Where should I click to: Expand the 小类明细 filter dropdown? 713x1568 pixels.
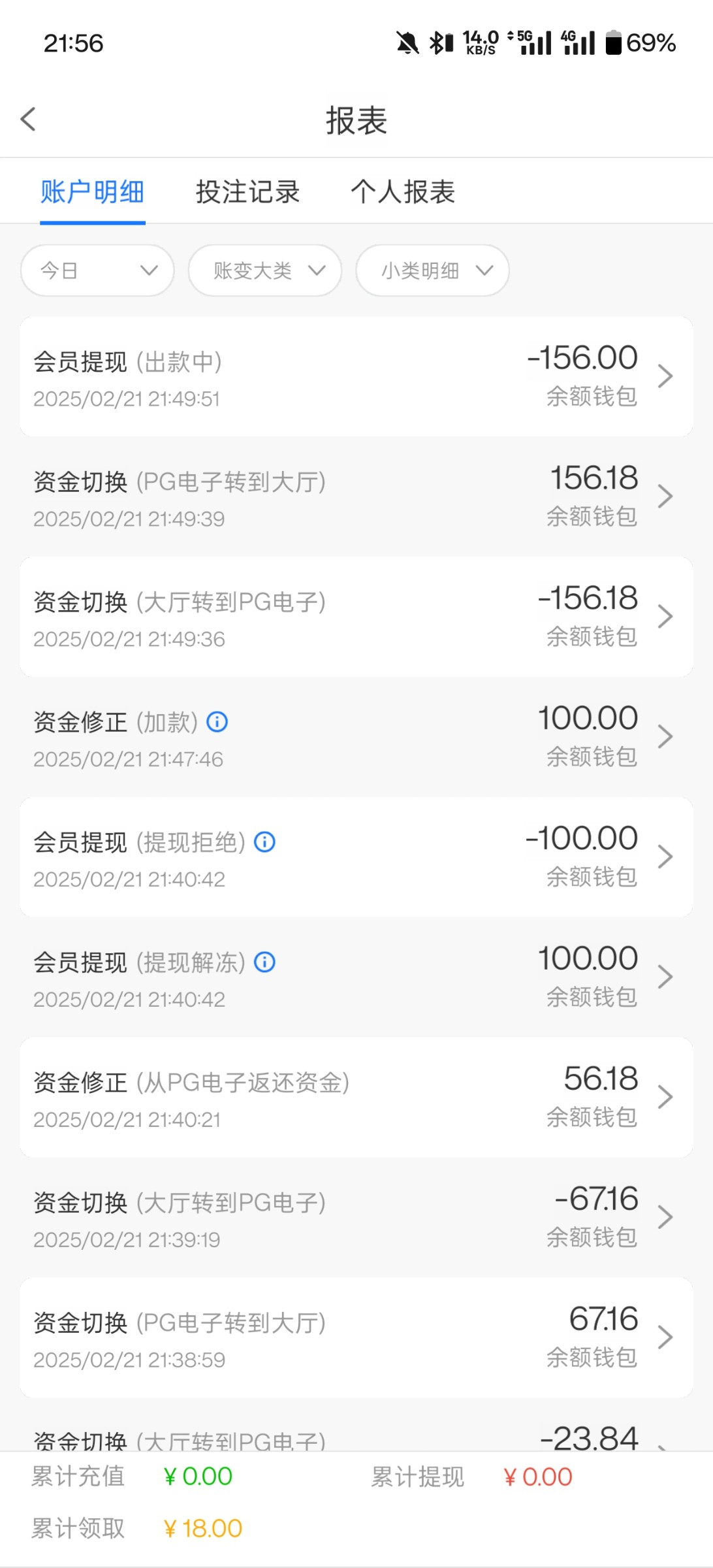pyautogui.click(x=432, y=270)
